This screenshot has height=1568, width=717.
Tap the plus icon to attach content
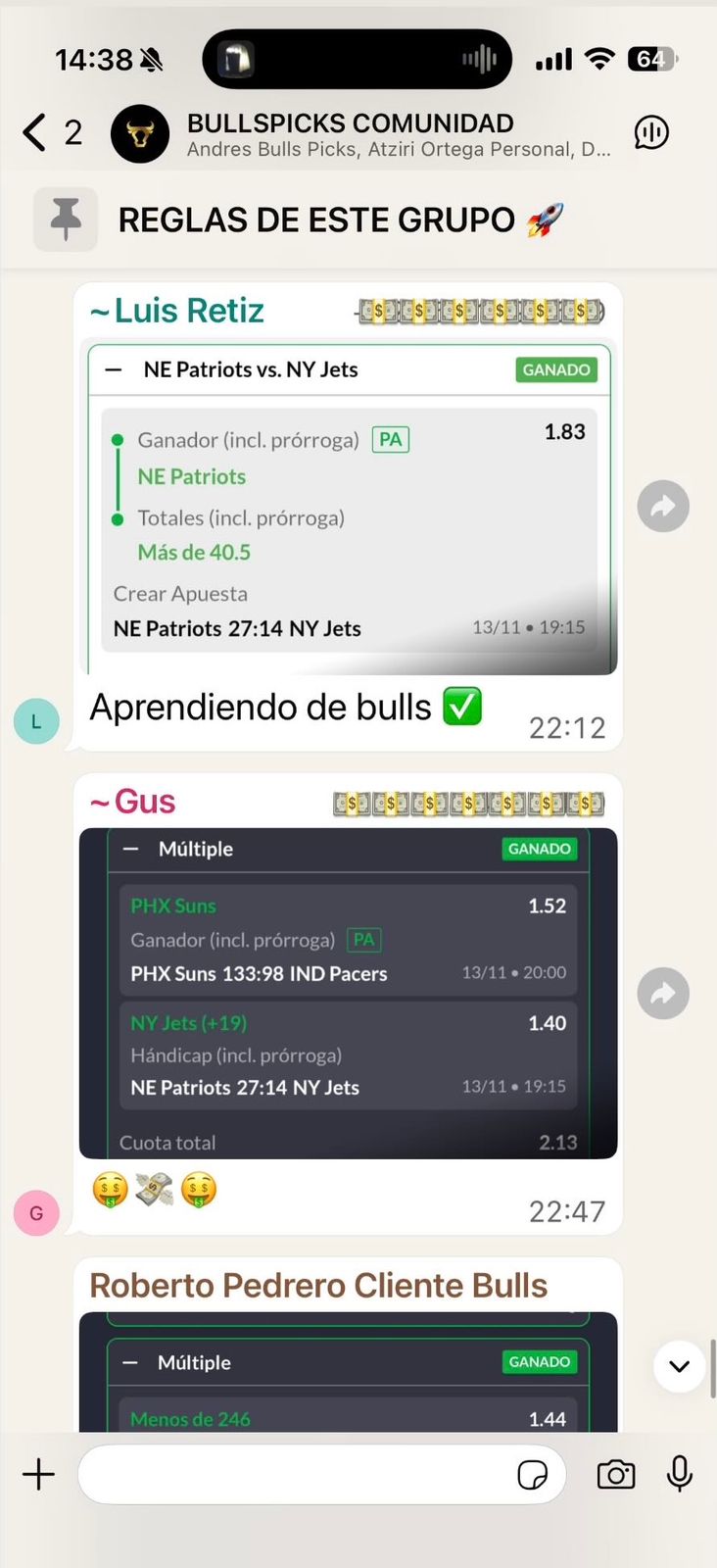(x=39, y=1474)
